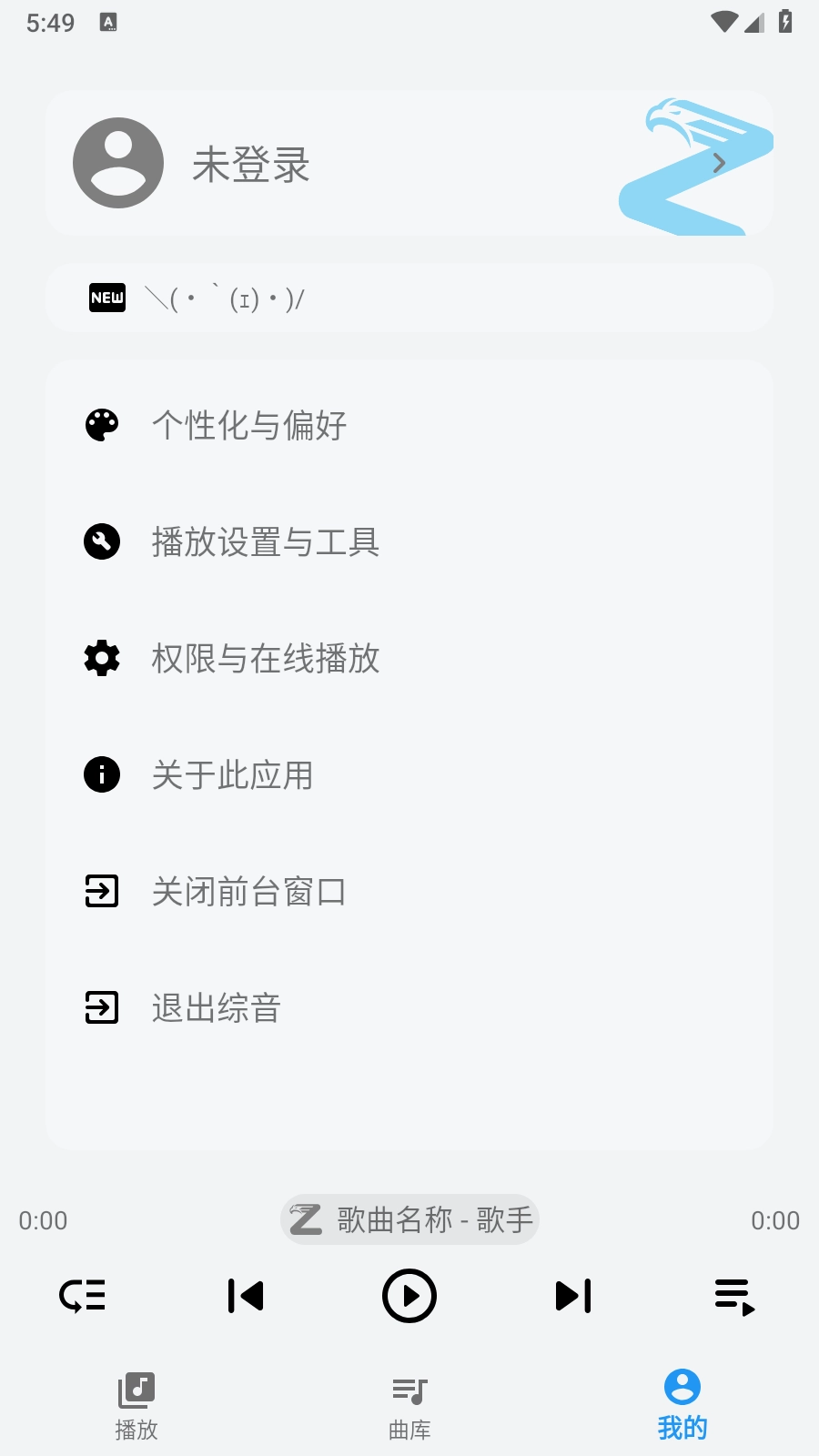Select the 我的 tab
819x1456 pixels.
tap(682, 1406)
